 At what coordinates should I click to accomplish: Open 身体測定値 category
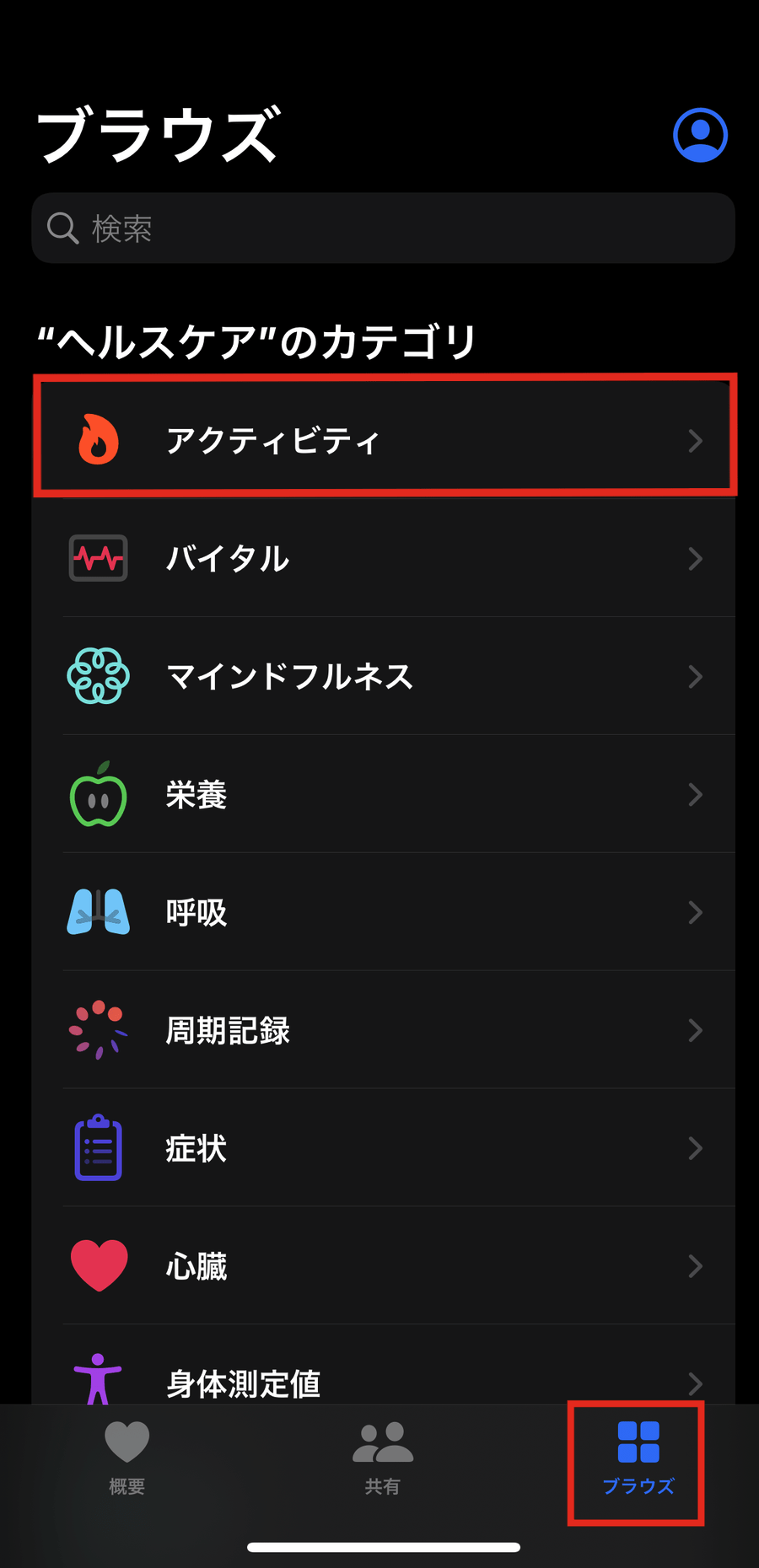(384, 1381)
